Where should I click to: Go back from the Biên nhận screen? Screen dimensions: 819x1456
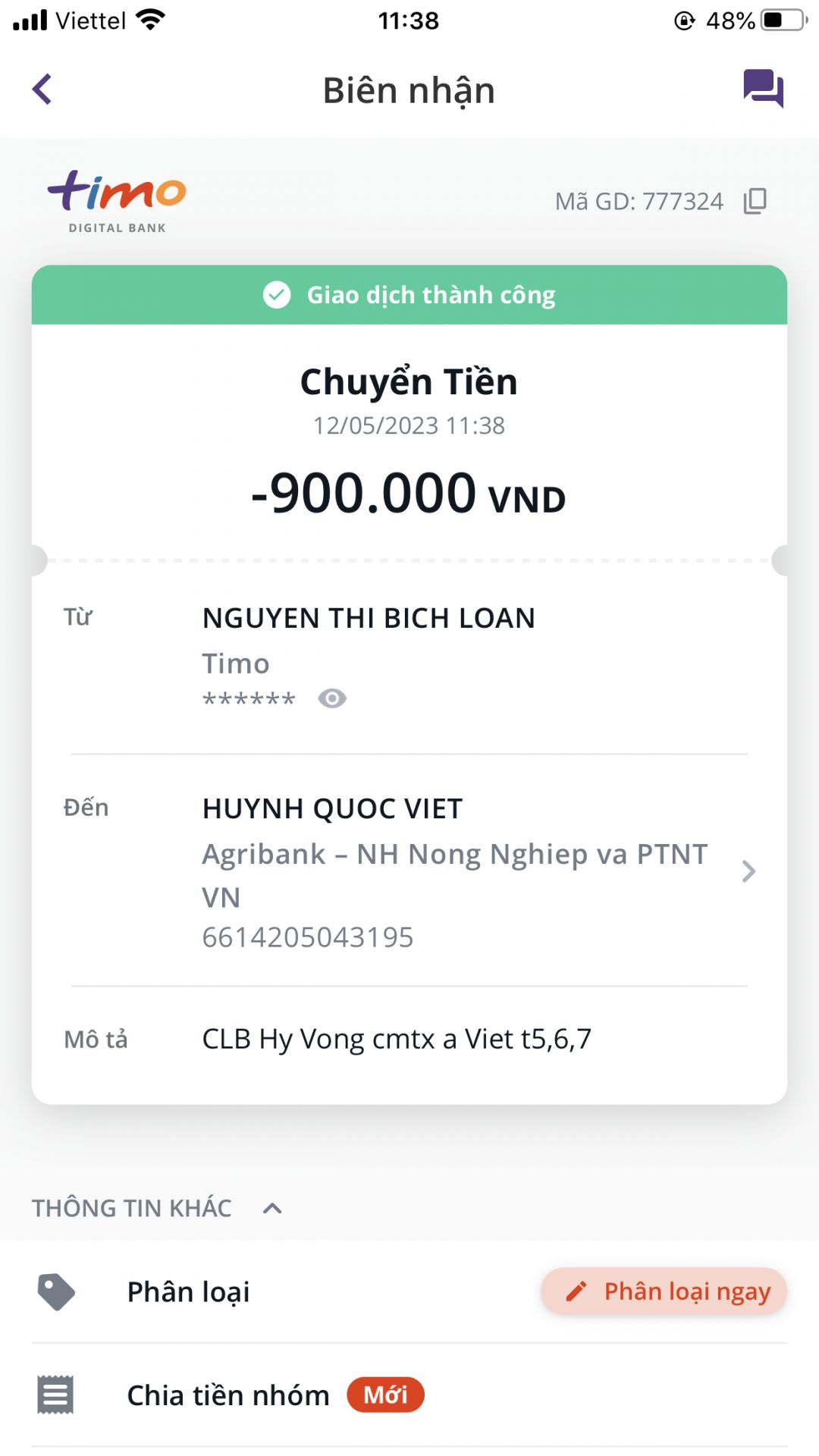tap(42, 89)
